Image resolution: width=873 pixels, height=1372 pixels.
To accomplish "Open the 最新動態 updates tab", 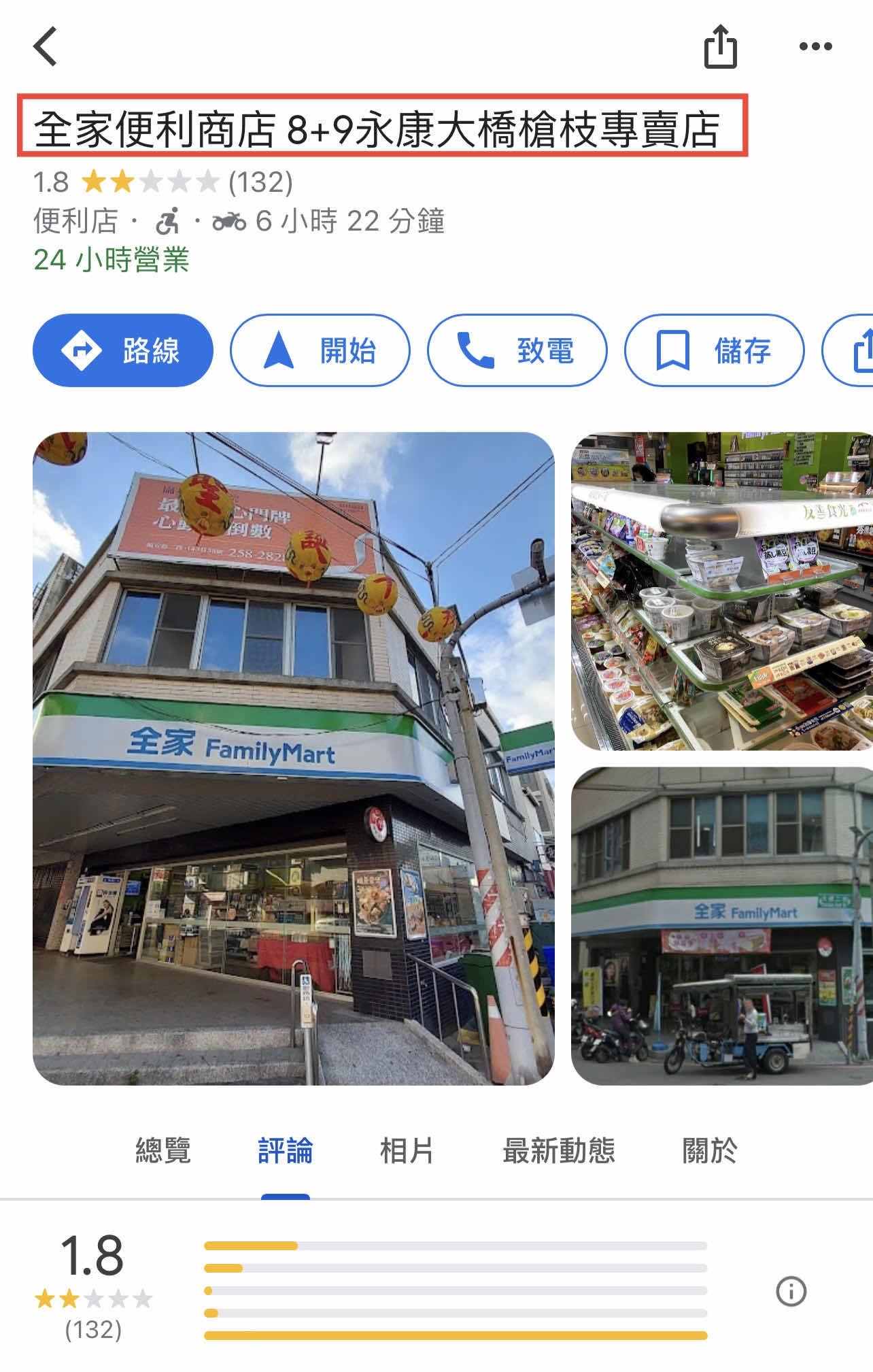I will click(558, 1150).
